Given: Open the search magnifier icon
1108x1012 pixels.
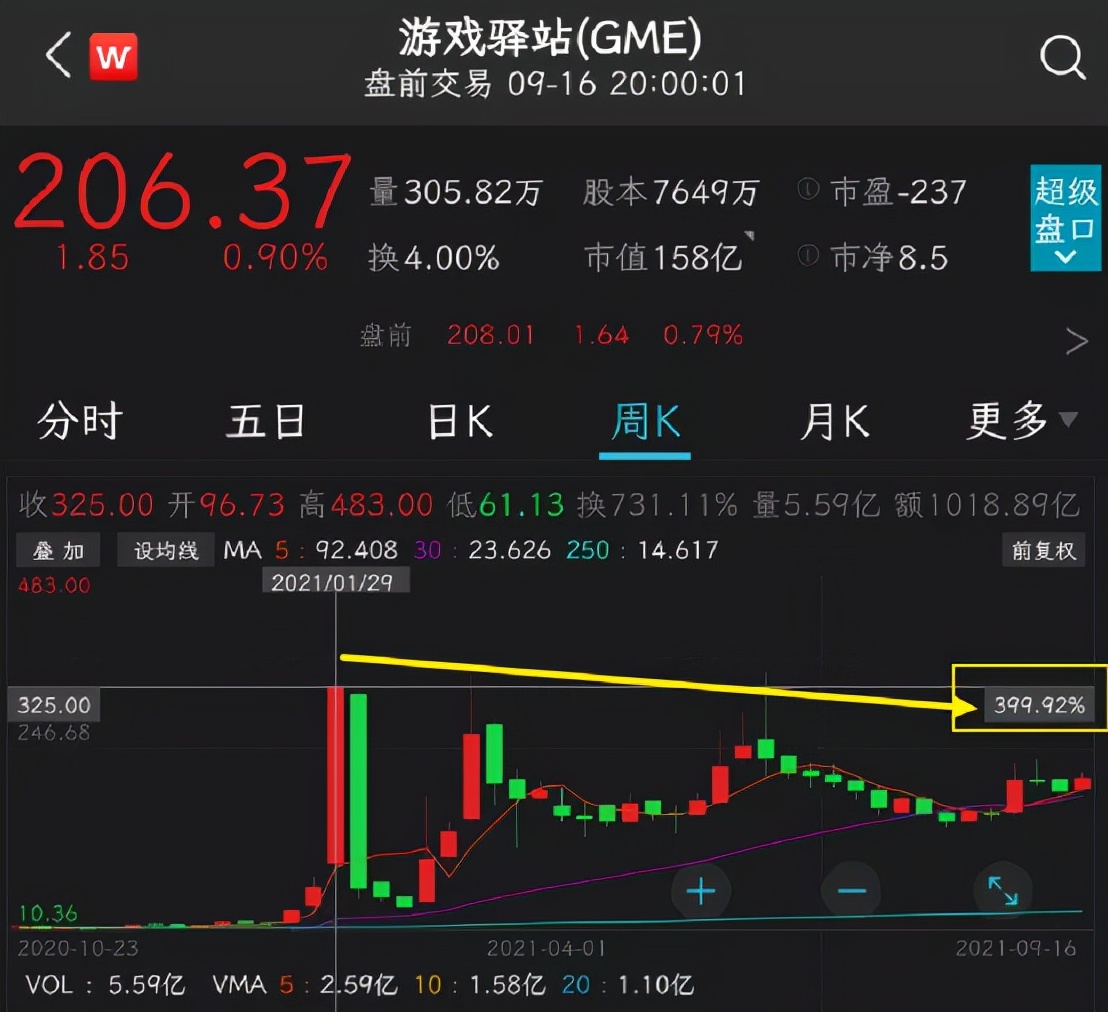Looking at the screenshot, I should pyautogui.click(x=1061, y=58).
